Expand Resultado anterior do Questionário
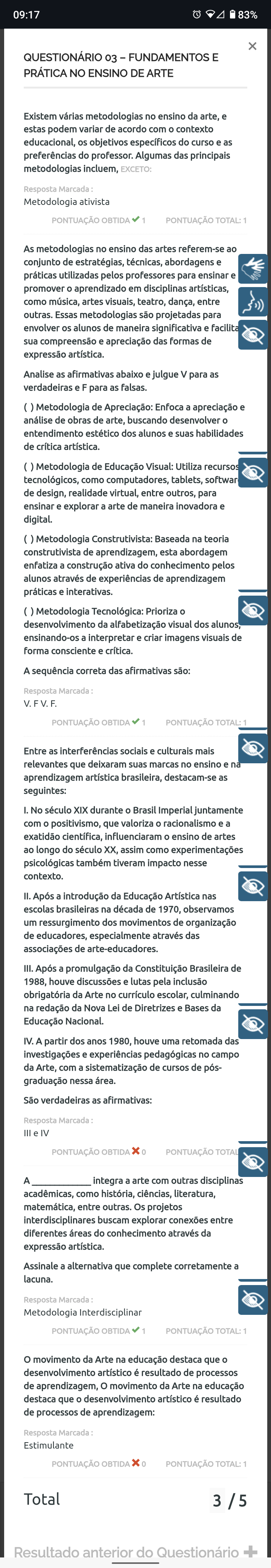 [250, 1551]
